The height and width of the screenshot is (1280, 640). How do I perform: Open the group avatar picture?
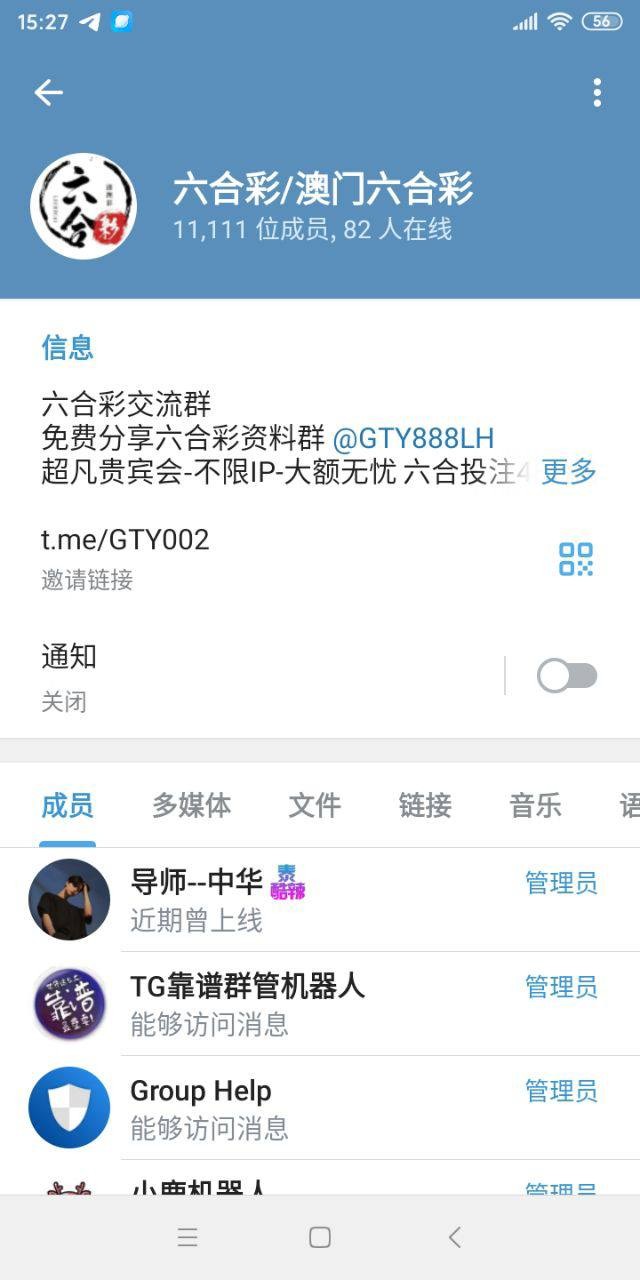click(84, 207)
